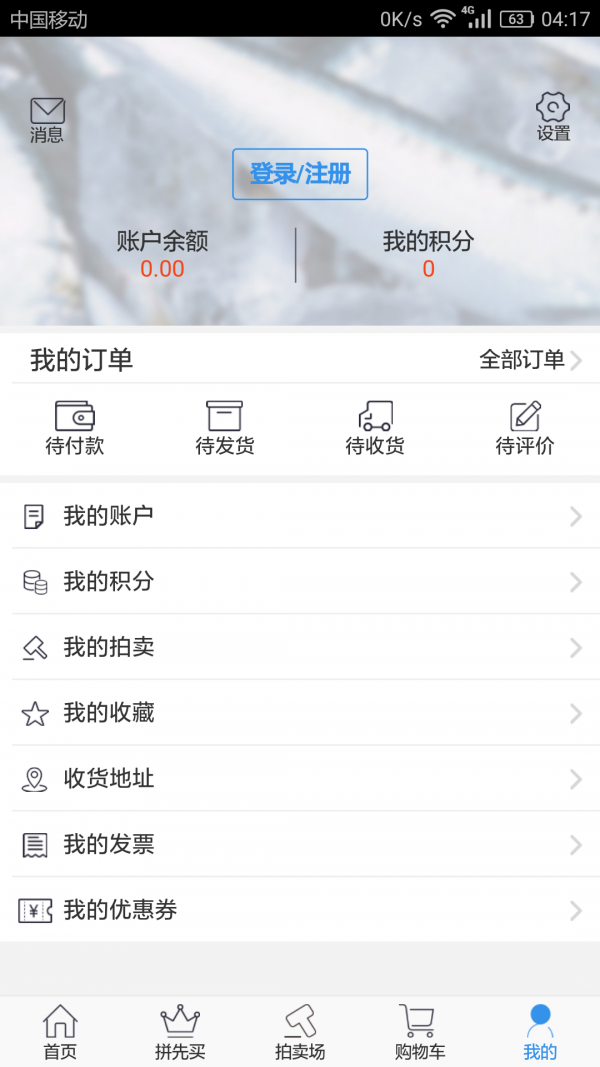Manage 收货地址 shipping addresses

click(x=300, y=779)
